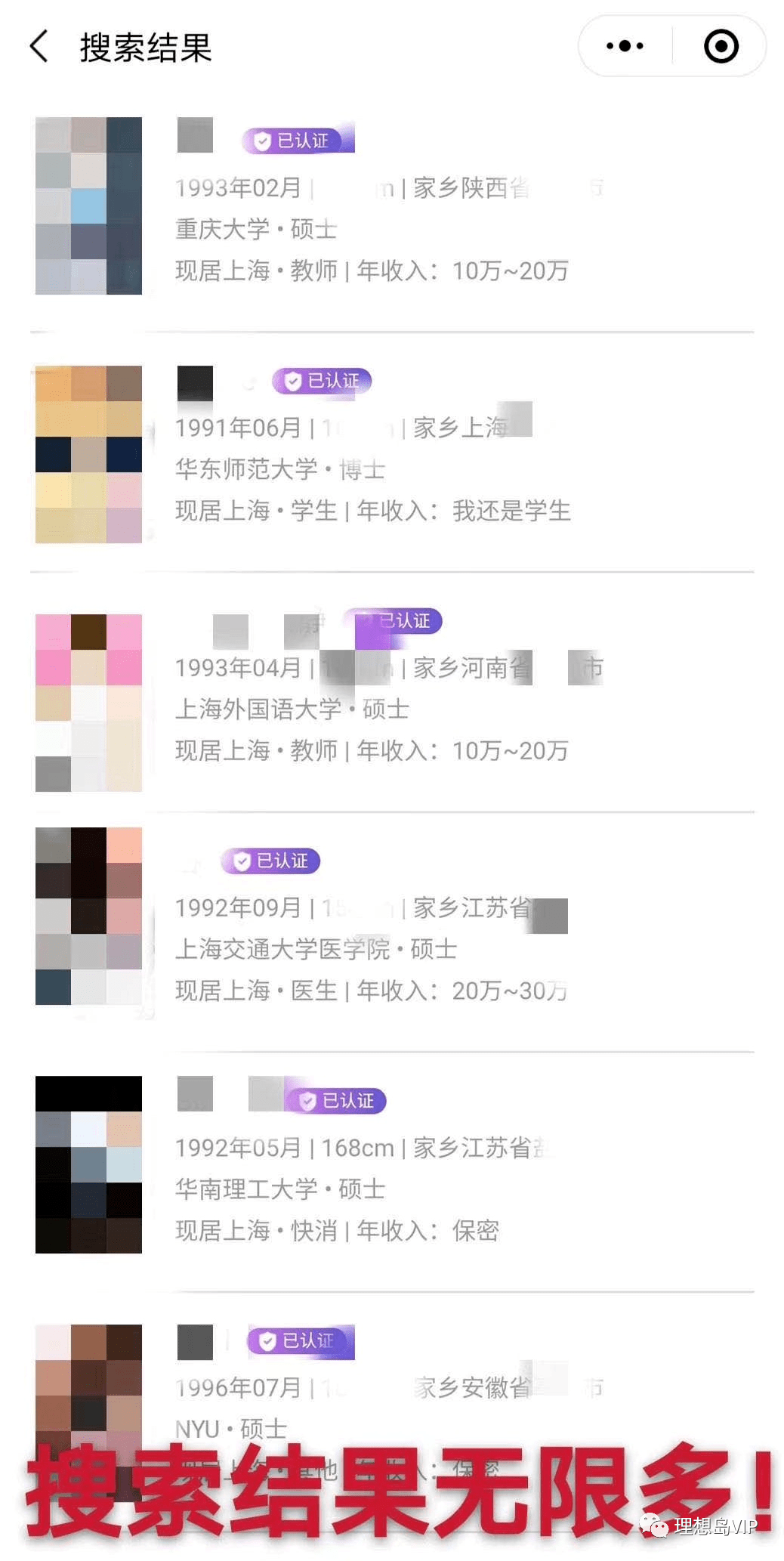Open the mini program three-dot menu
Viewport: 784px width, 1561px height.
click(x=625, y=47)
